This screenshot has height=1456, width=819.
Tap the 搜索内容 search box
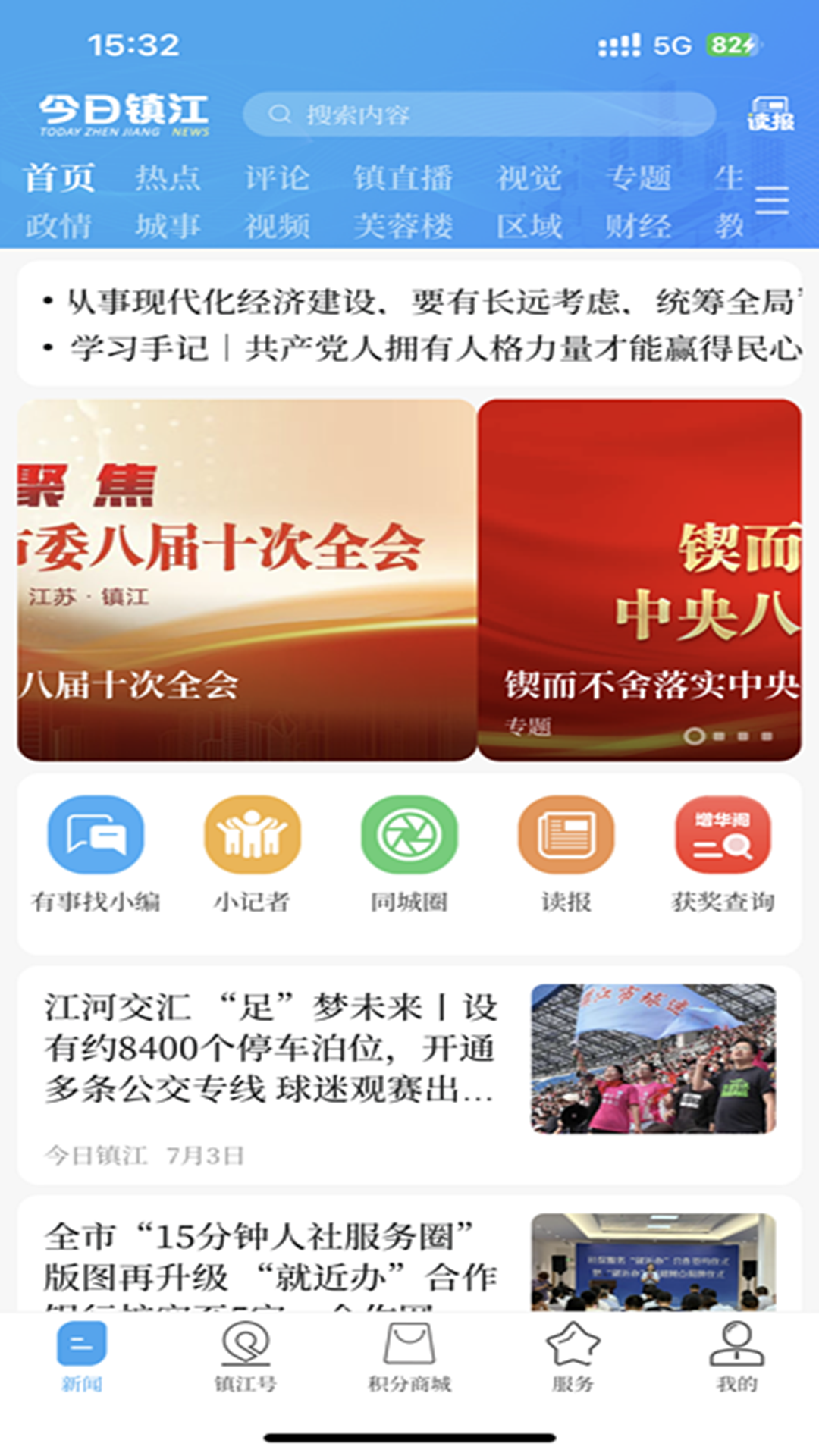[x=478, y=115]
